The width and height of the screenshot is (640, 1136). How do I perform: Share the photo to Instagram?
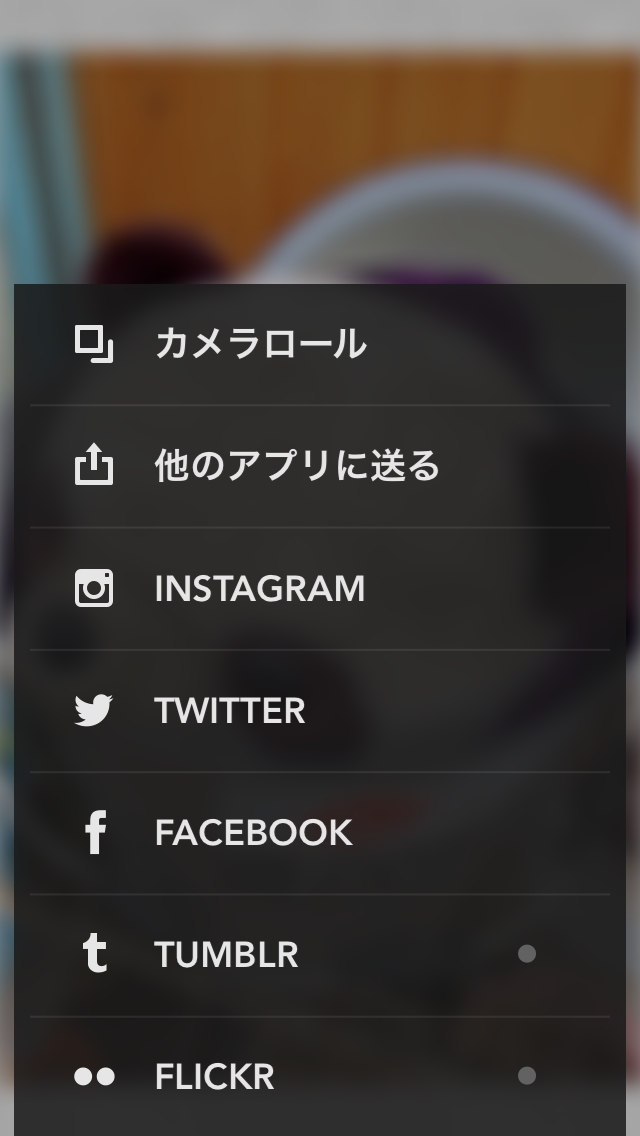(x=260, y=589)
